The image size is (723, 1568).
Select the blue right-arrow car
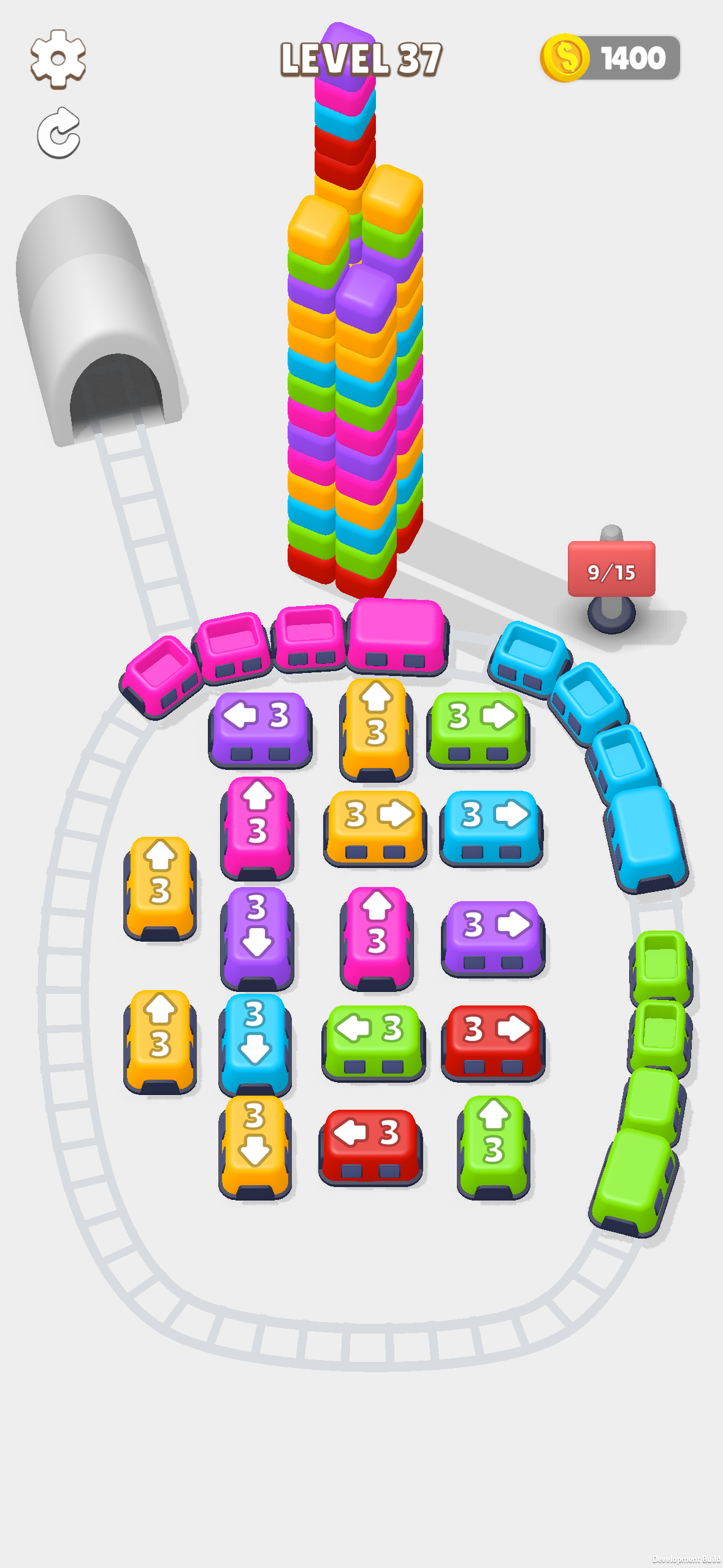click(492, 826)
